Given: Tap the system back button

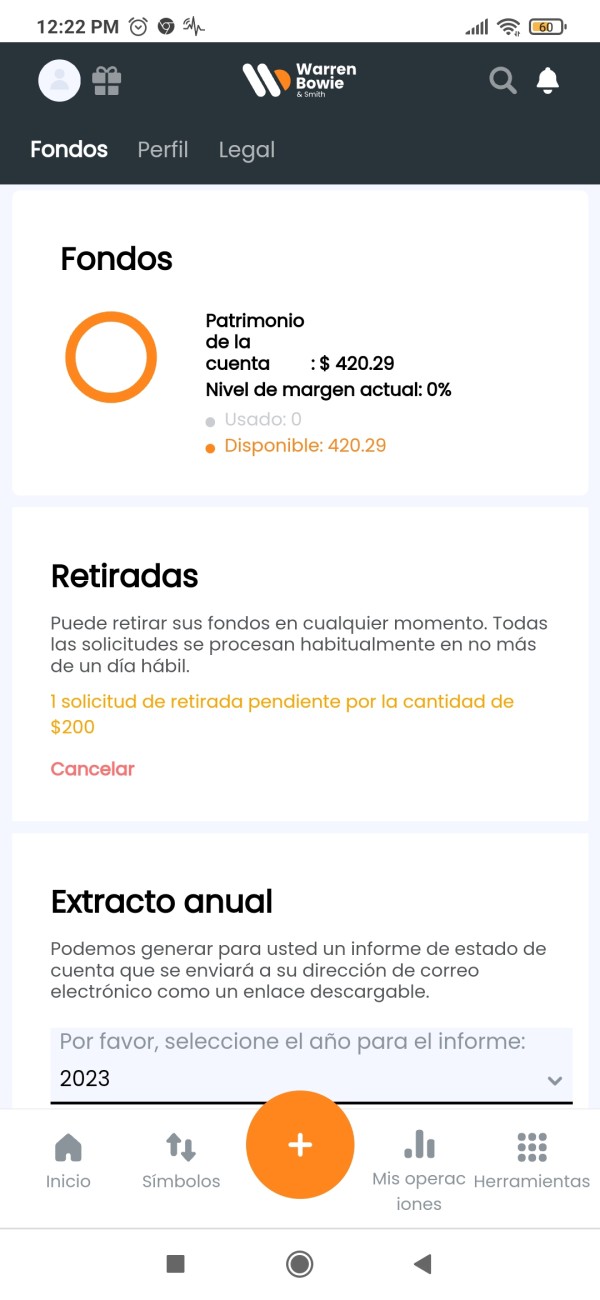Looking at the screenshot, I should pos(422,1264).
